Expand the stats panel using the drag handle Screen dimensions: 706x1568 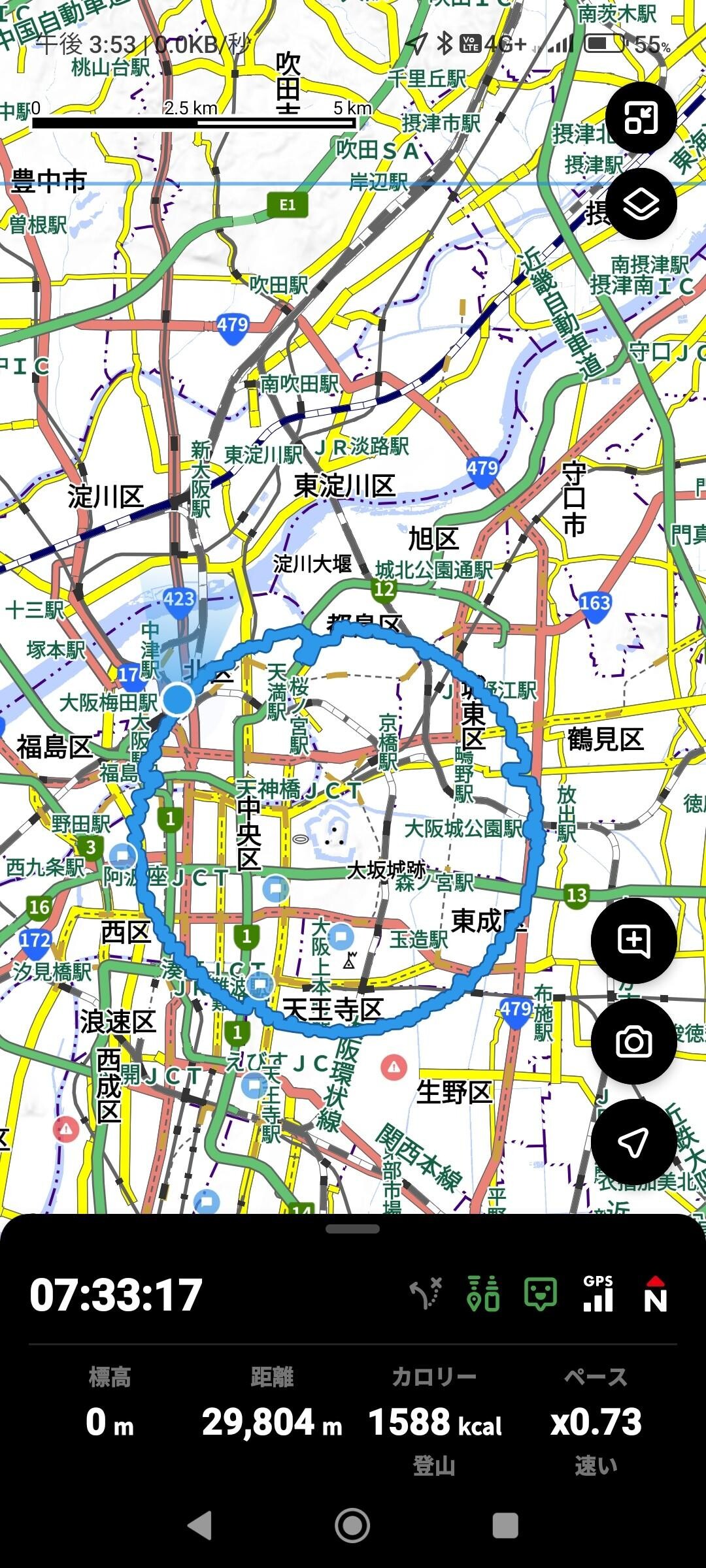[353, 1230]
